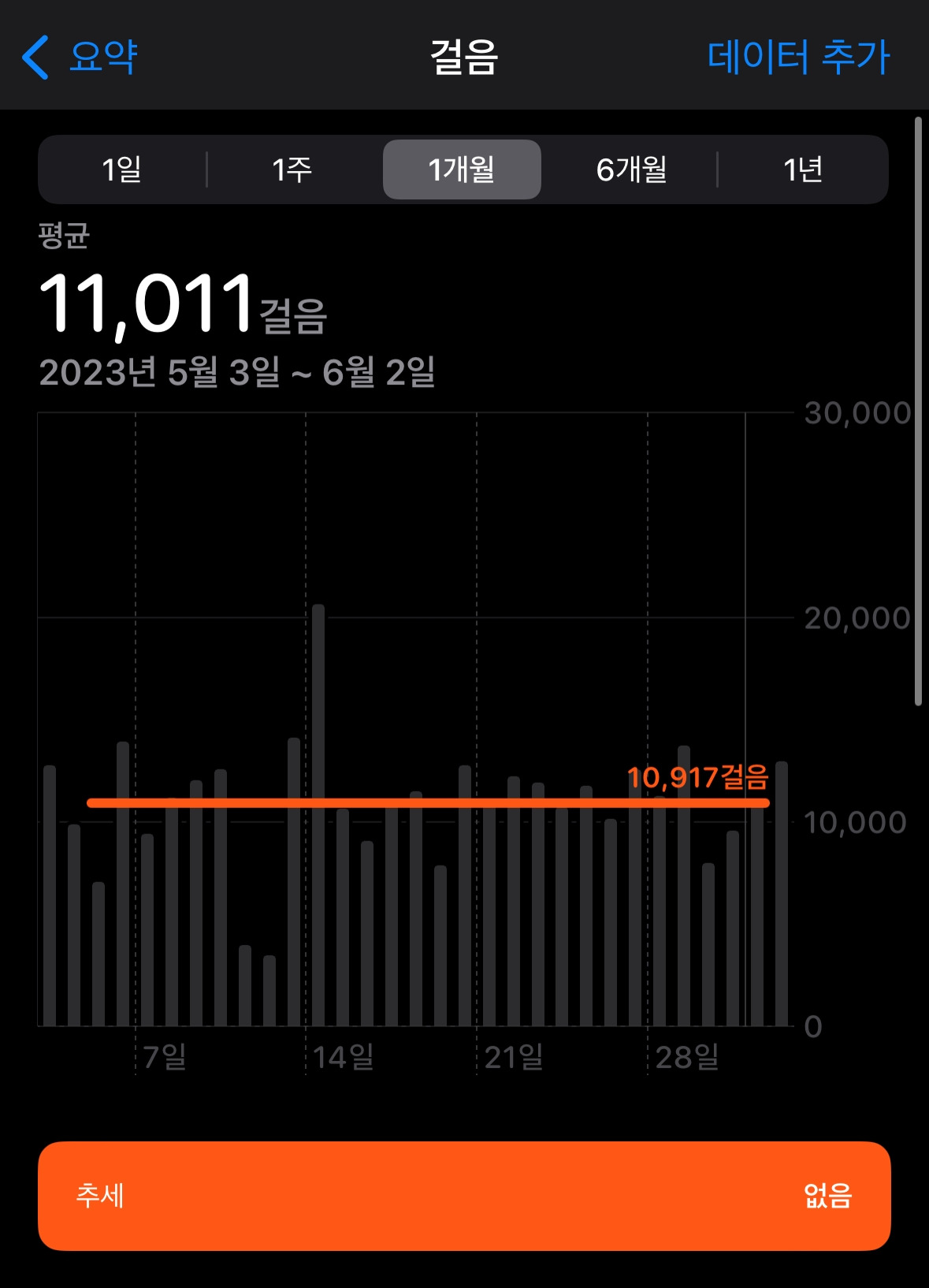Switch to the 1주 view
This screenshot has height=1288, width=929.
[x=292, y=169]
